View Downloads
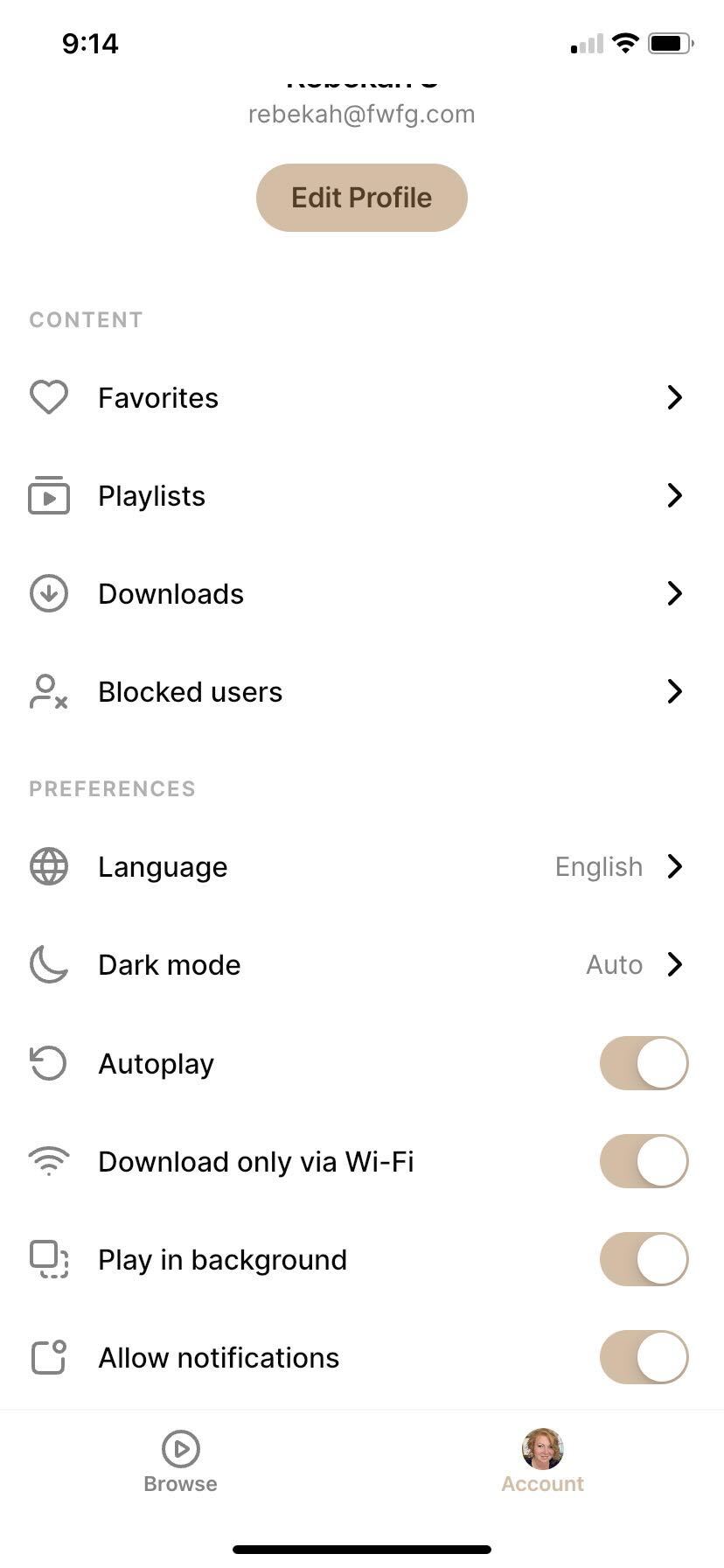This screenshot has width=724, height=1568. point(362,593)
